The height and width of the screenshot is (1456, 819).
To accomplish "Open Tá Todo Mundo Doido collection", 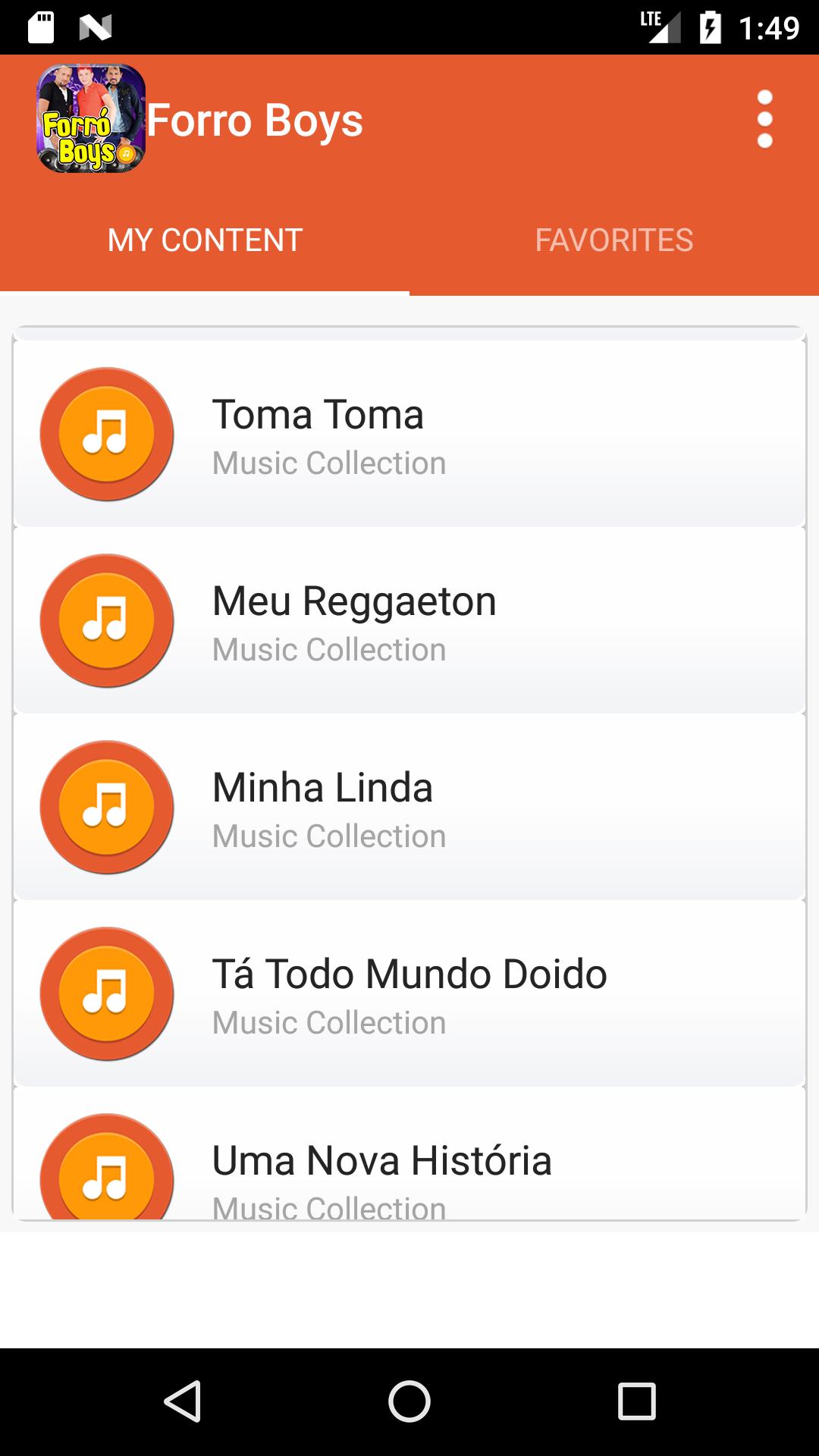I will (409, 993).
